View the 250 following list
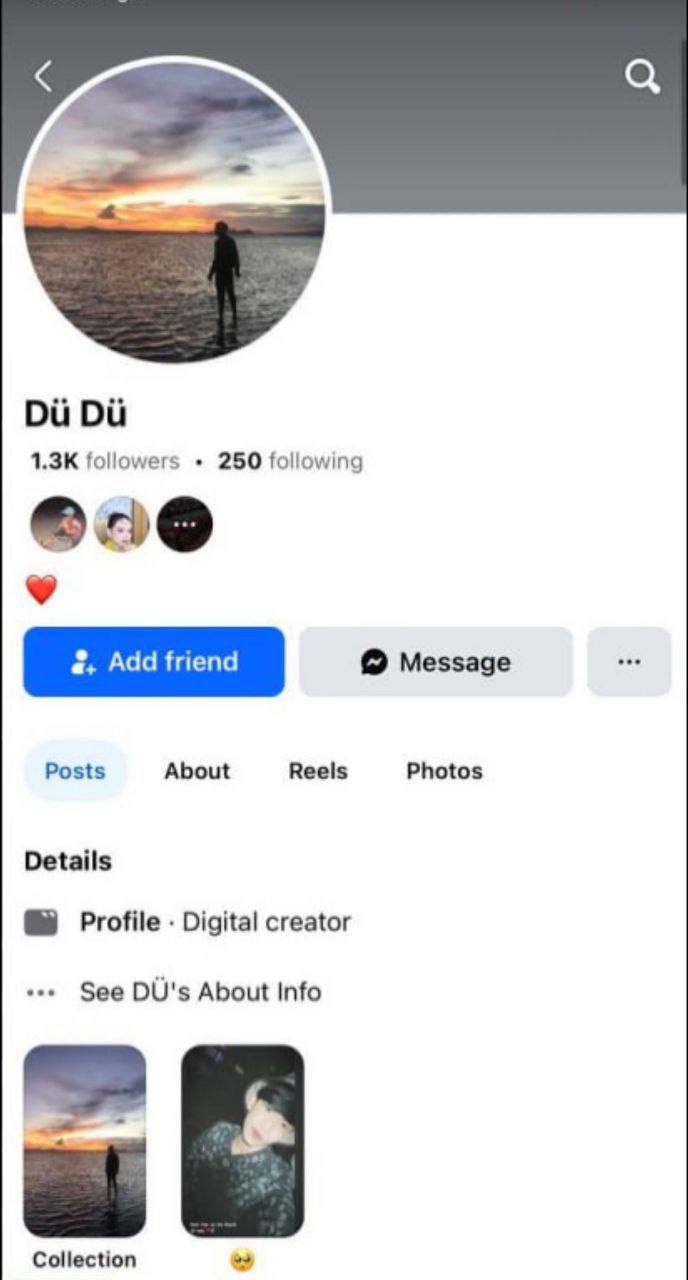This screenshot has width=688, height=1280. pyautogui.click(x=290, y=461)
